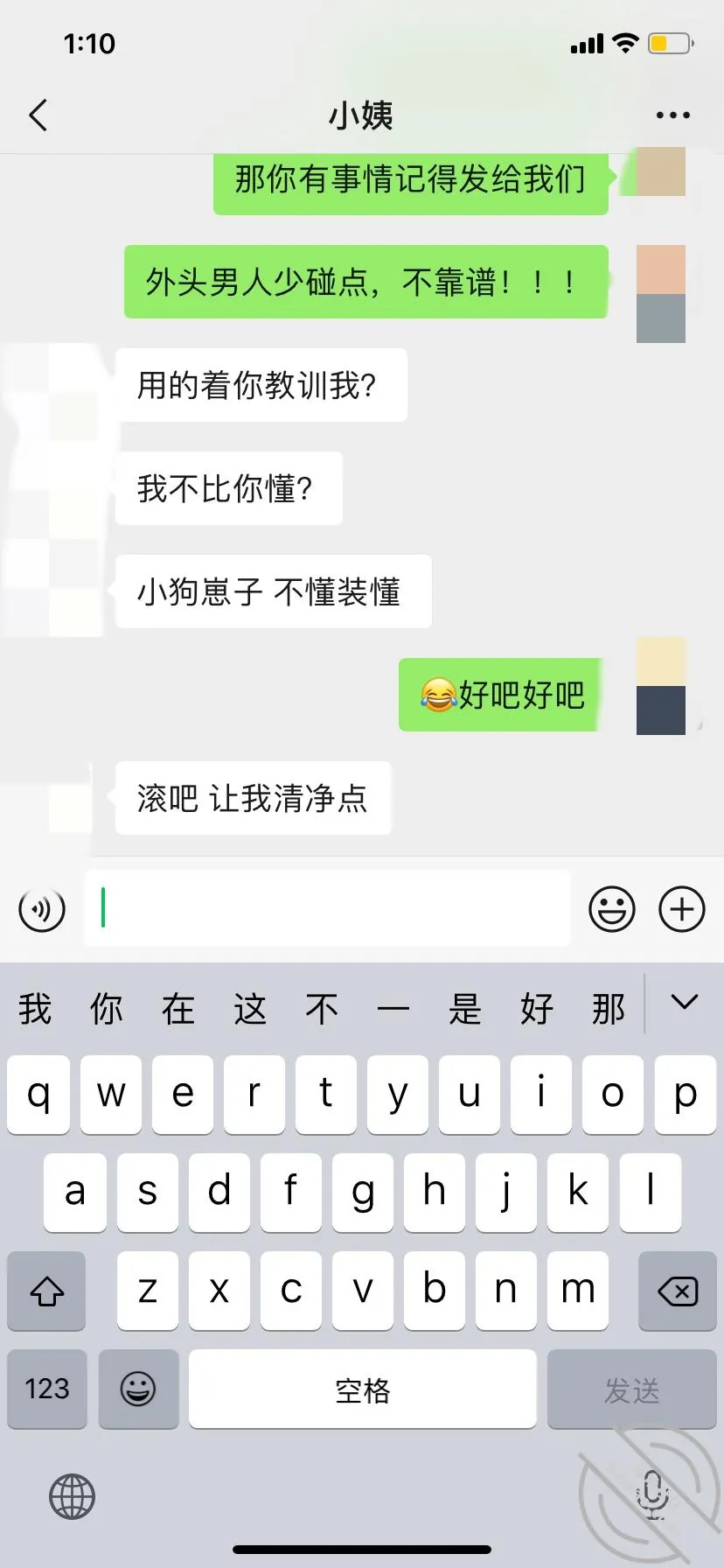
Task: Go back from the 小姨 chat
Action: [x=38, y=115]
